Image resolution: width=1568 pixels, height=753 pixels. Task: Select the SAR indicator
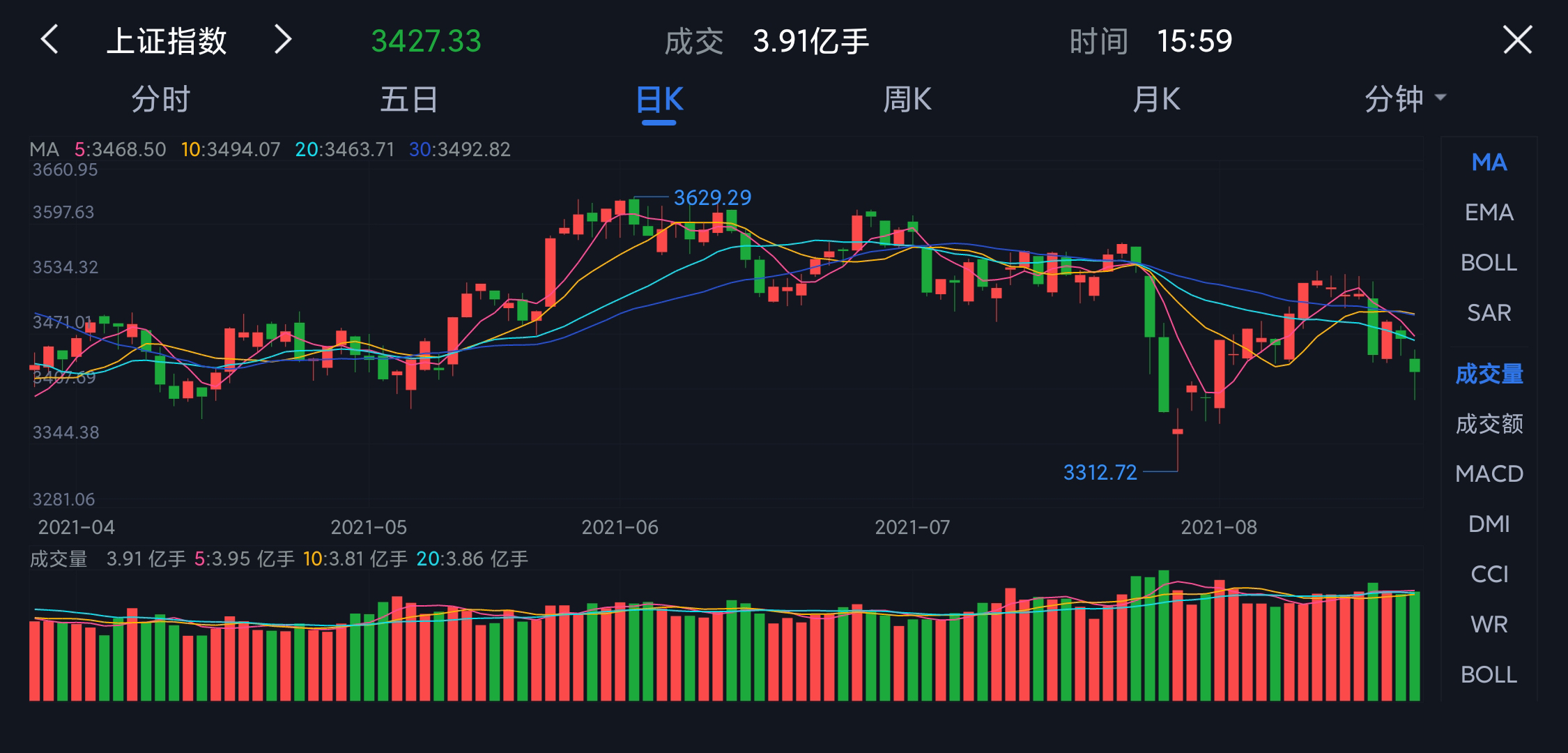tap(1489, 313)
